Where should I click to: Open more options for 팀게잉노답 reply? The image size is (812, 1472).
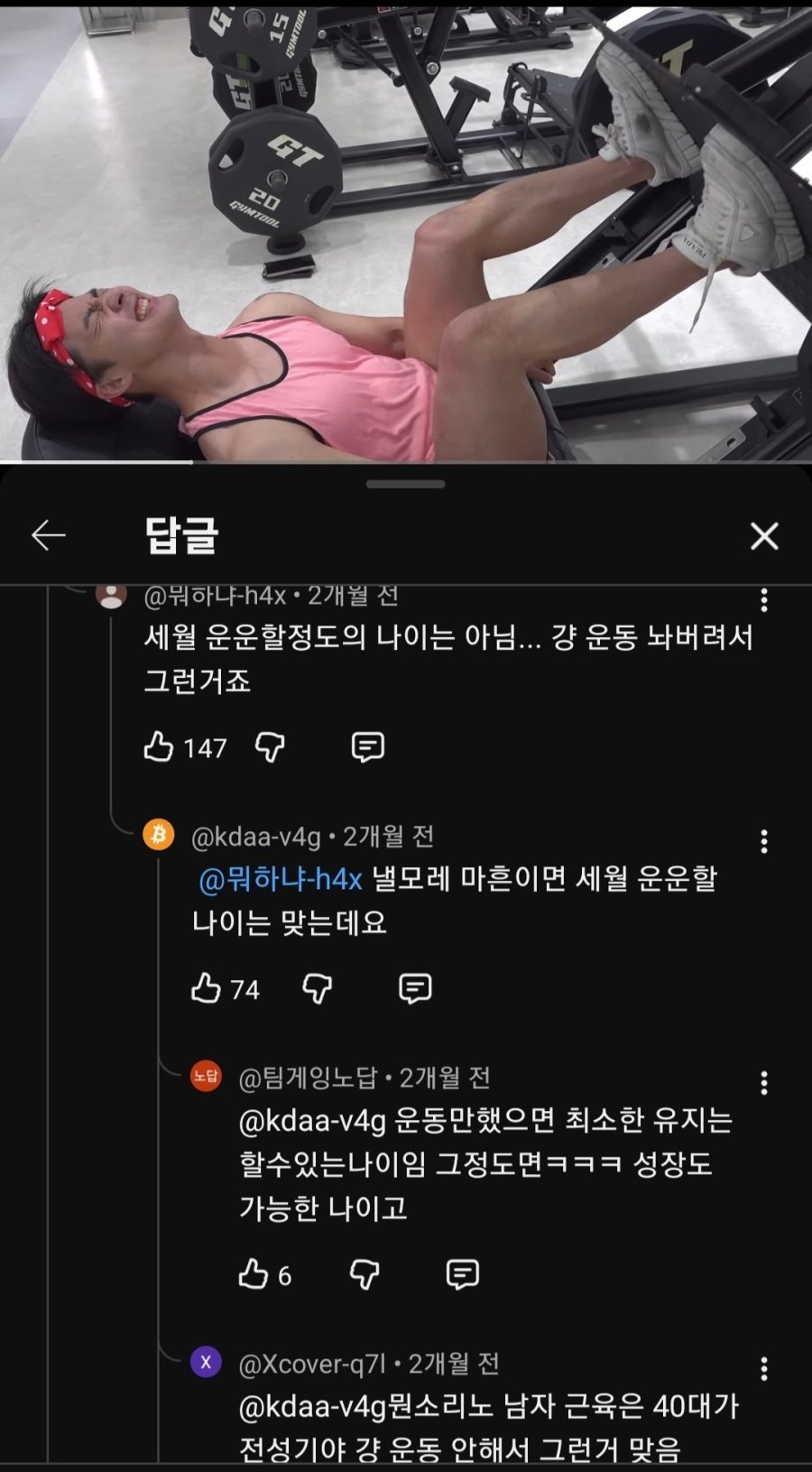click(764, 1082)
